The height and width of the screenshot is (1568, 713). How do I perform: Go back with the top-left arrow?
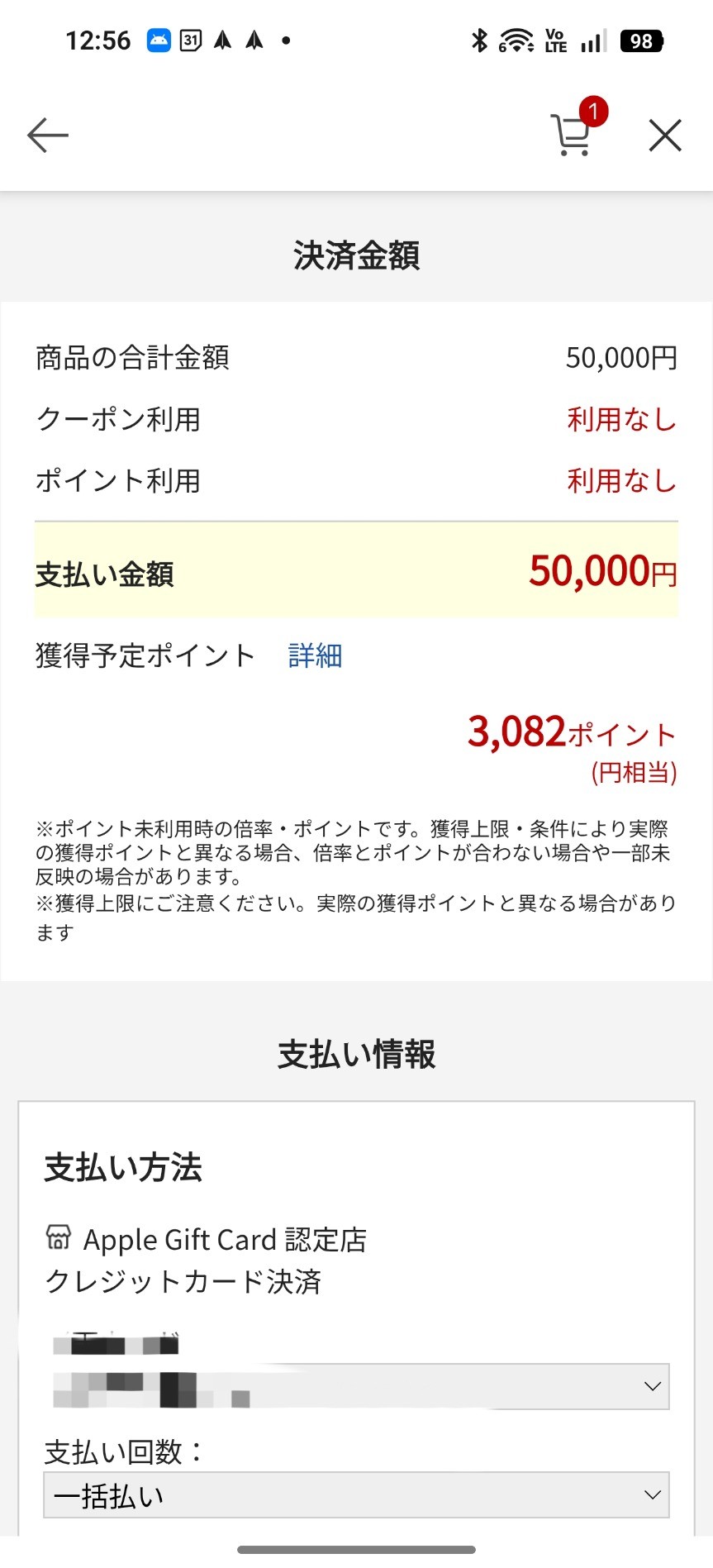(x=48, y=135)
